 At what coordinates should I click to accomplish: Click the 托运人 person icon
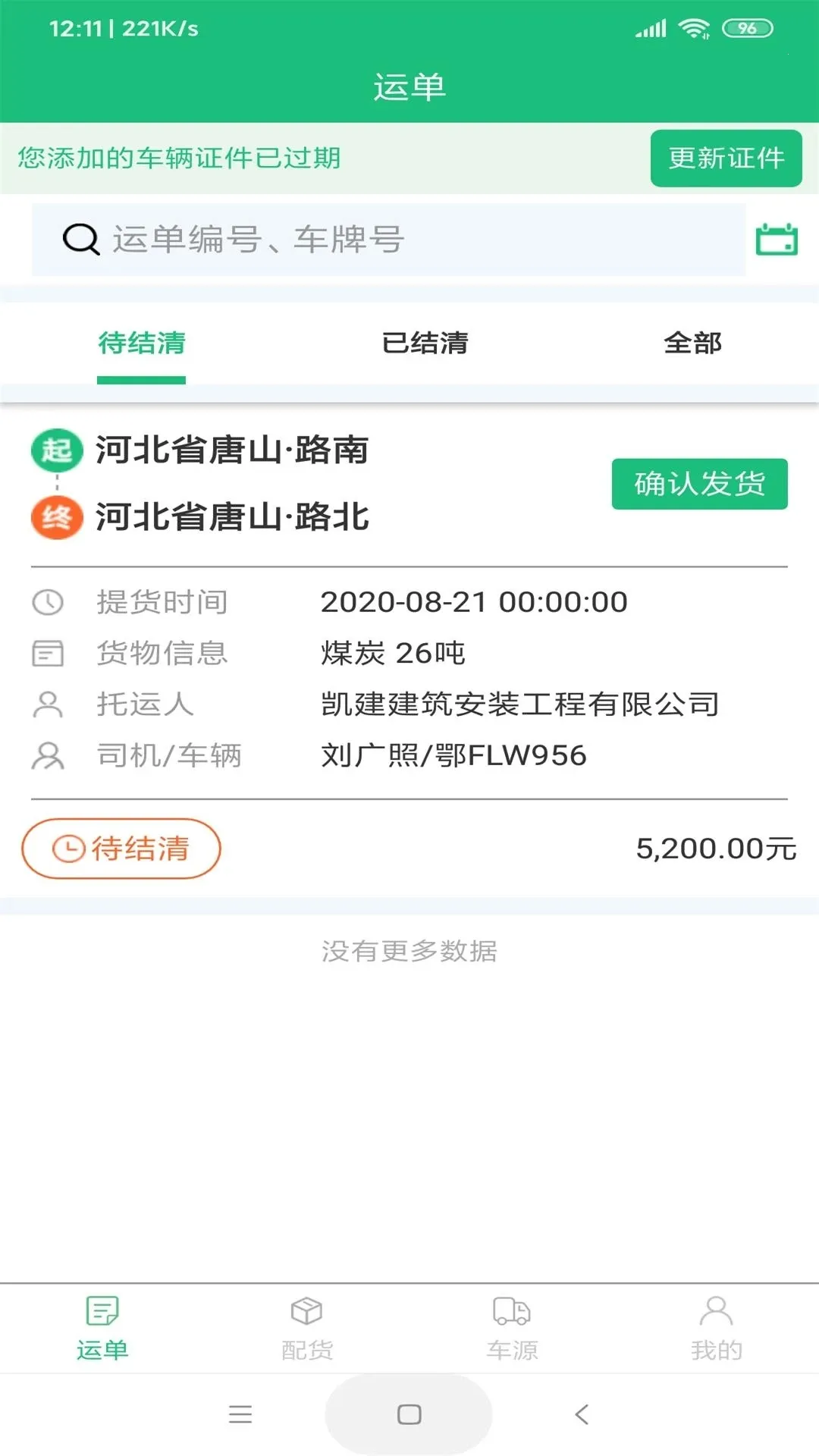[48, 705]
